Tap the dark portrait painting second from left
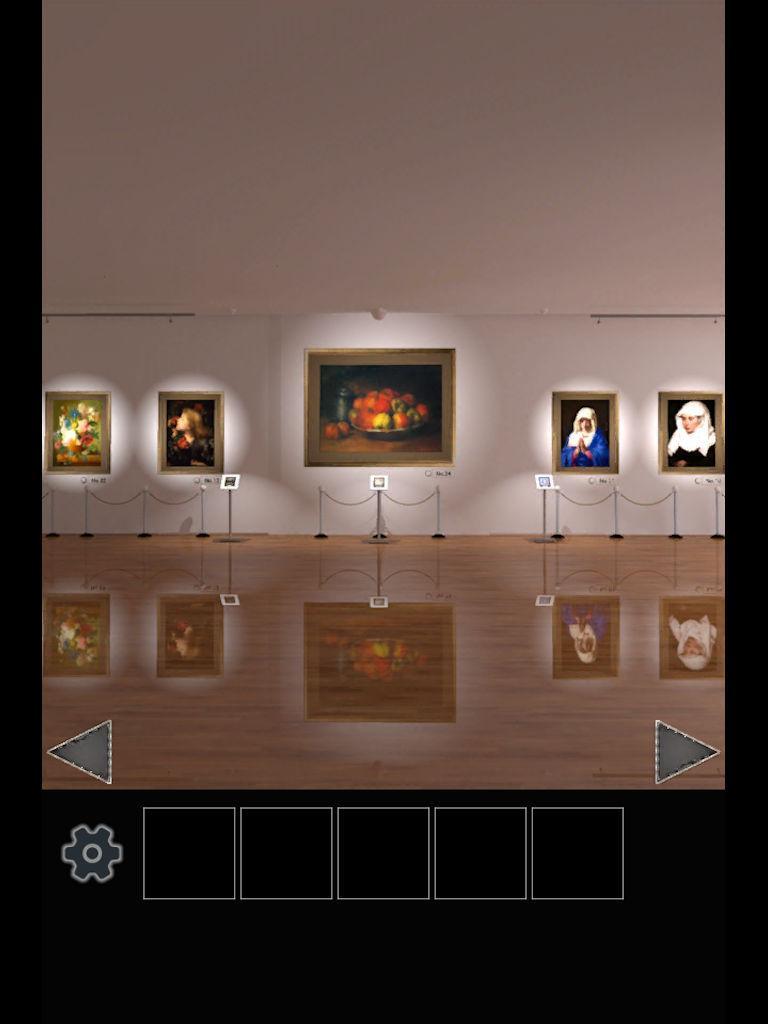This screenshot has height=1024, width=768. (x=190, y=430)
